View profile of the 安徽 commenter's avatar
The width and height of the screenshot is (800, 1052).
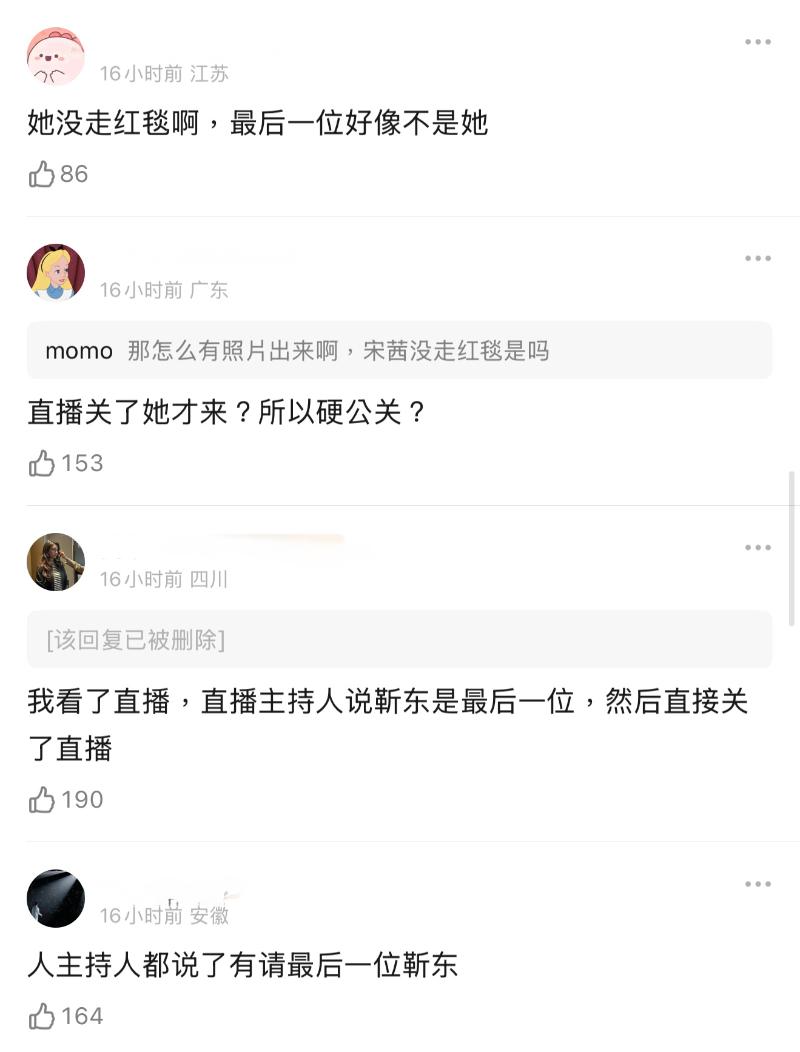tap(56, 898)
